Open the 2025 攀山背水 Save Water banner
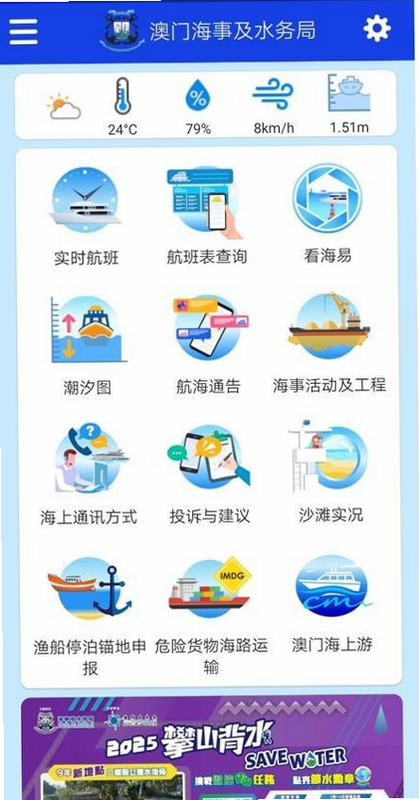The image size is (419, 800). [211, 747]
